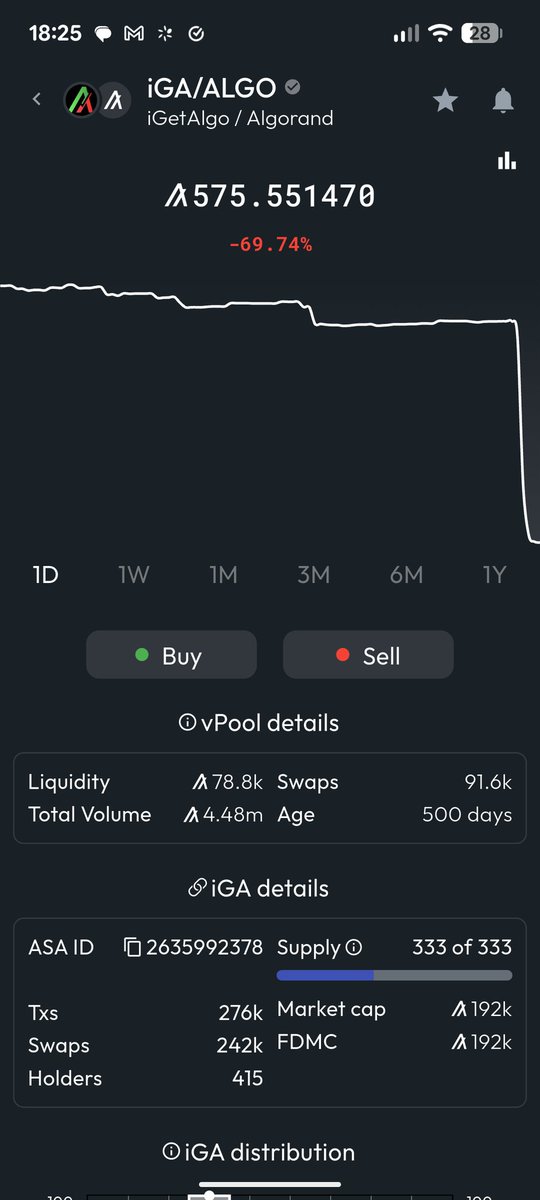
Task: Select the 1D chart range
Action: [x=46, y=575]
